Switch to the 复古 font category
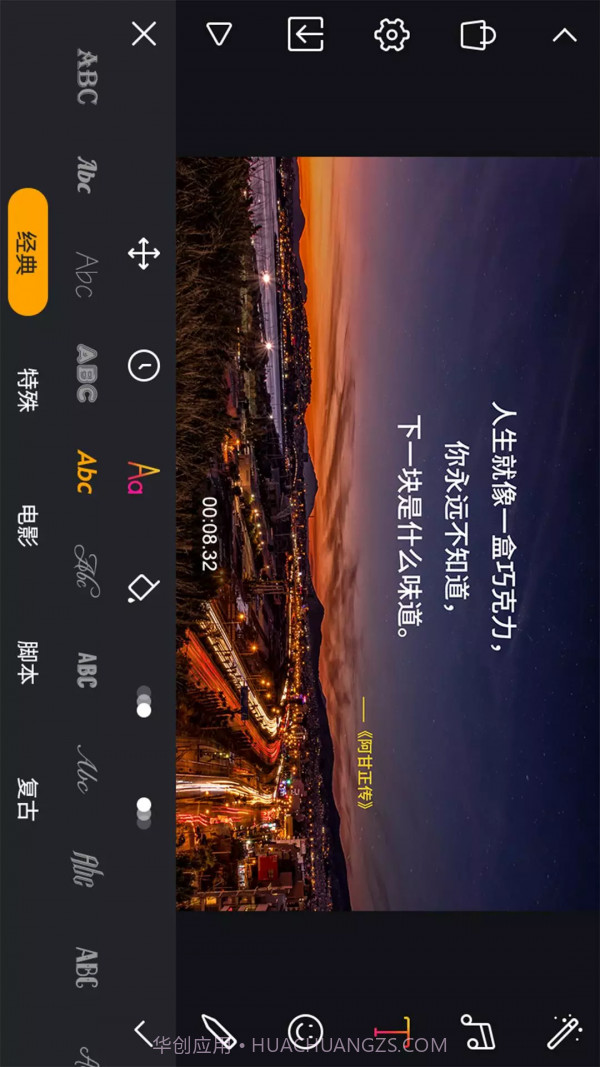 point(28,799)
